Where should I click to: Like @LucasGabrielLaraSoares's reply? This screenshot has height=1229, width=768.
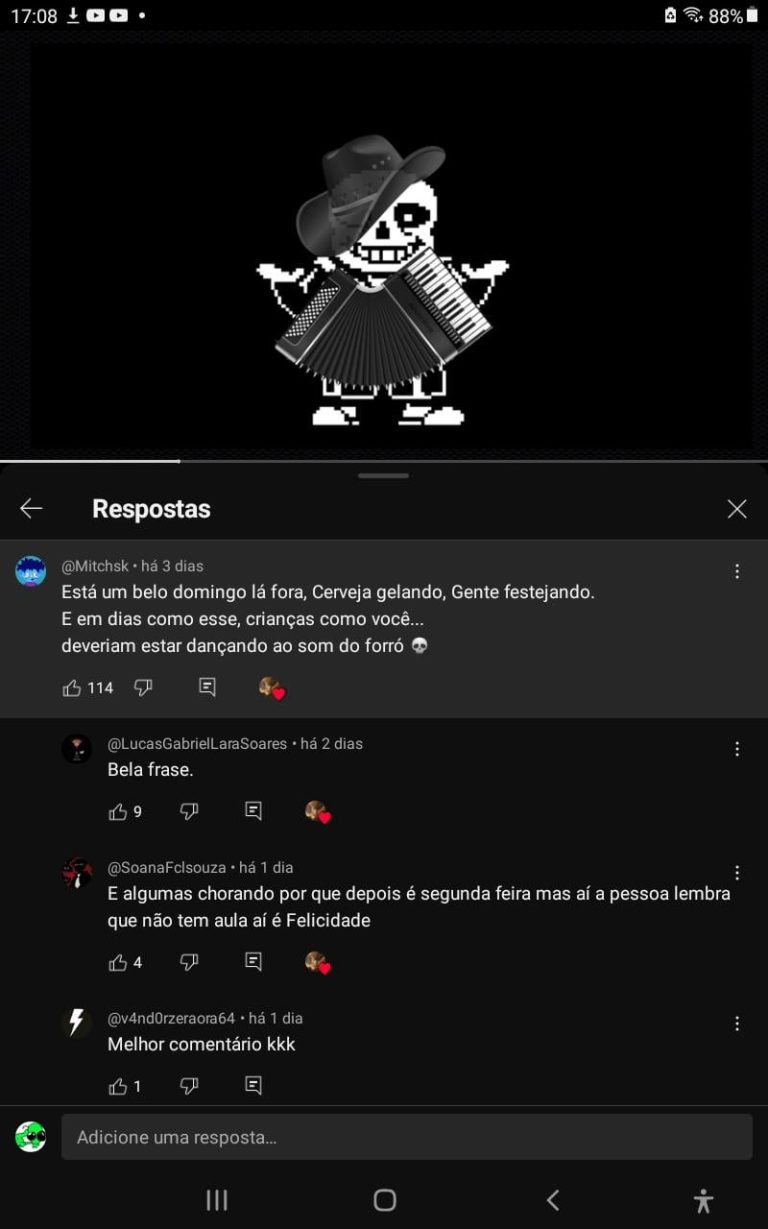(x=118, y=812)
